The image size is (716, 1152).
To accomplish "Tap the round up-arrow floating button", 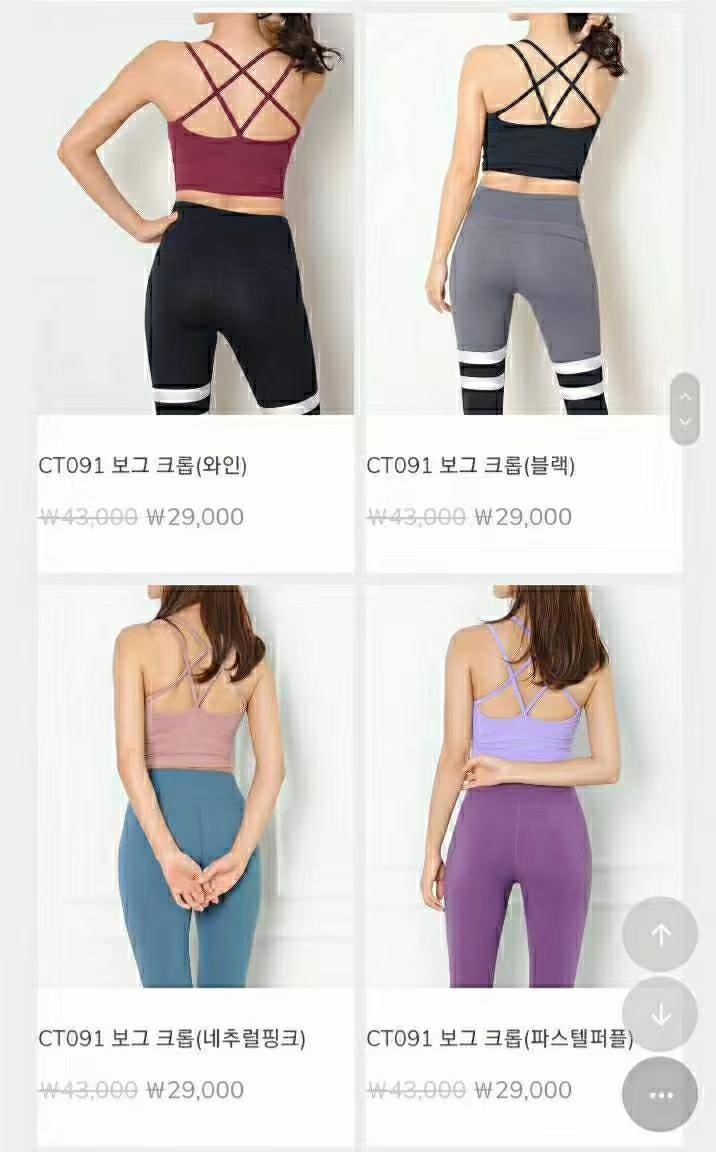I will pyautogui.click(x=660, y=934).
